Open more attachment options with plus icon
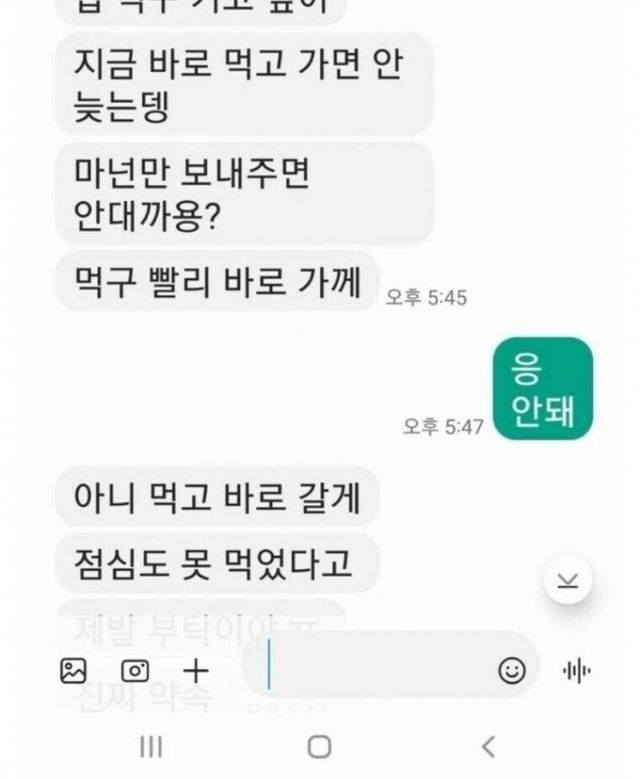The image size is (640, 779). click(x=196, y=671)
